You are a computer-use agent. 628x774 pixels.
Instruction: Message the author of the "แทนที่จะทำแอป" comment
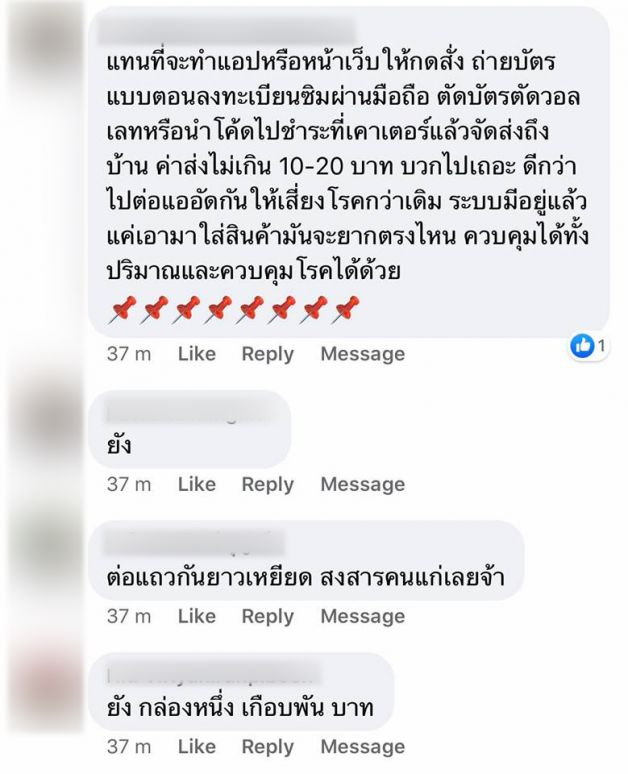point(362,354)
